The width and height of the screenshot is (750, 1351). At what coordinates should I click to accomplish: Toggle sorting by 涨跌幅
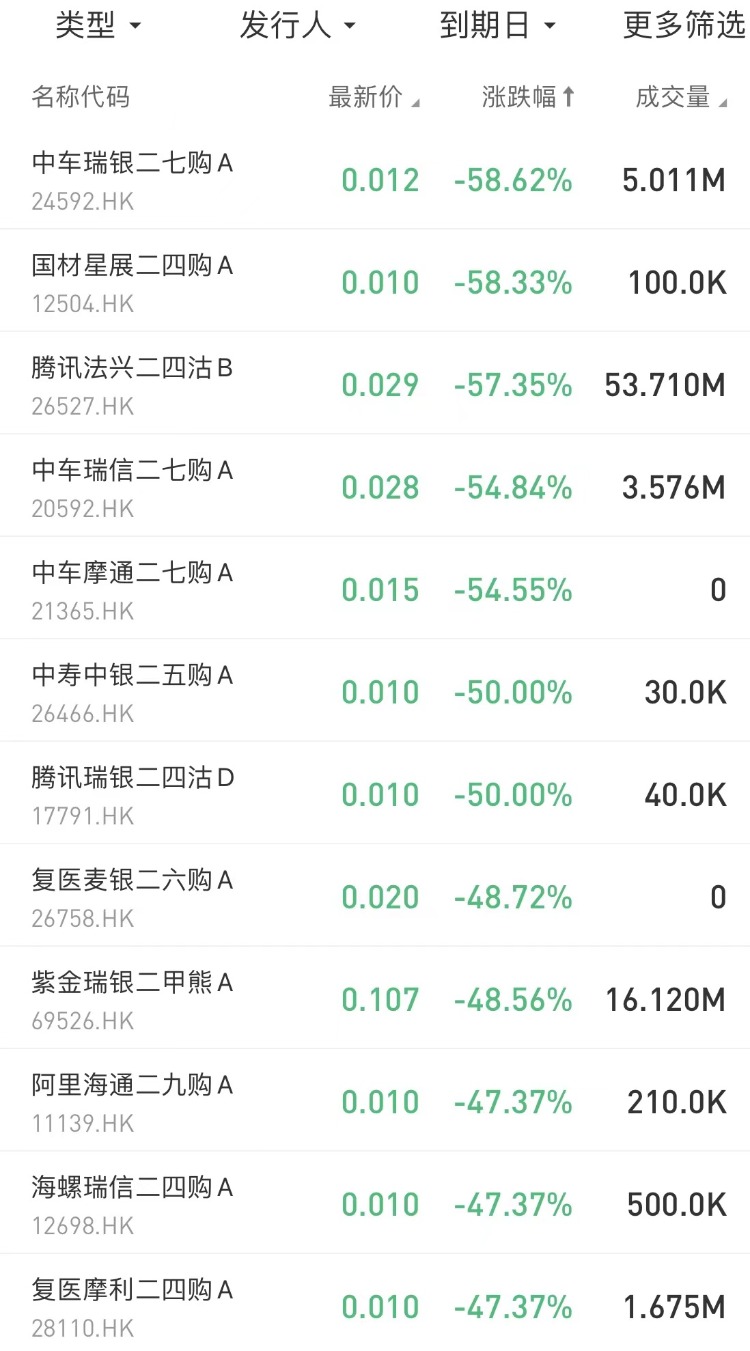(529, 97)
